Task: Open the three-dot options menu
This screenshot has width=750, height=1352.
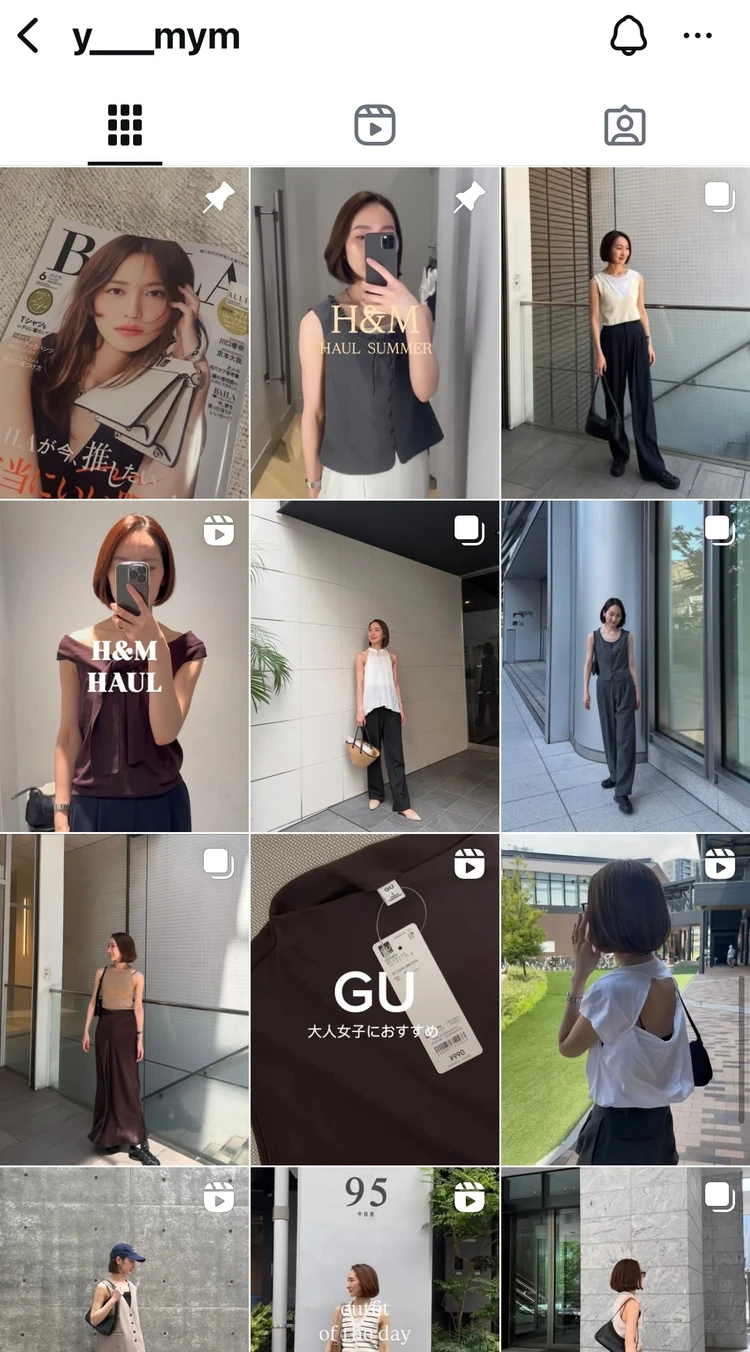Action: click(697, 36)
